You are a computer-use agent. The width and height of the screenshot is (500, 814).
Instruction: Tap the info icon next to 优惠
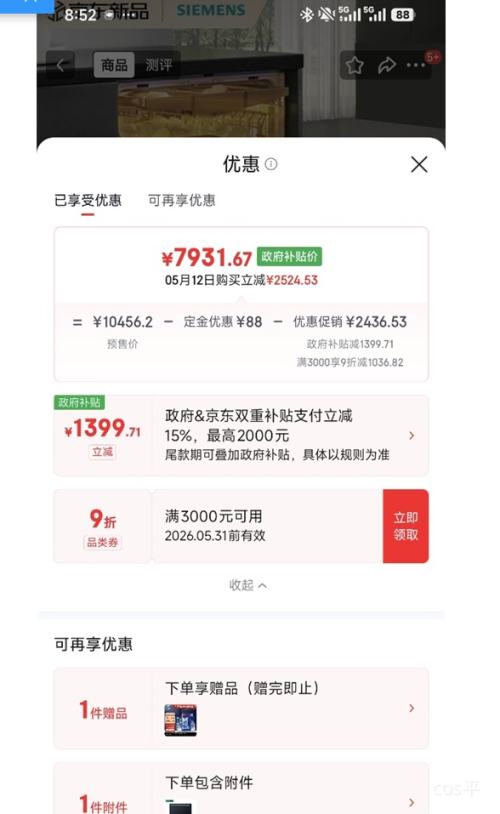(x=271, y=164)
